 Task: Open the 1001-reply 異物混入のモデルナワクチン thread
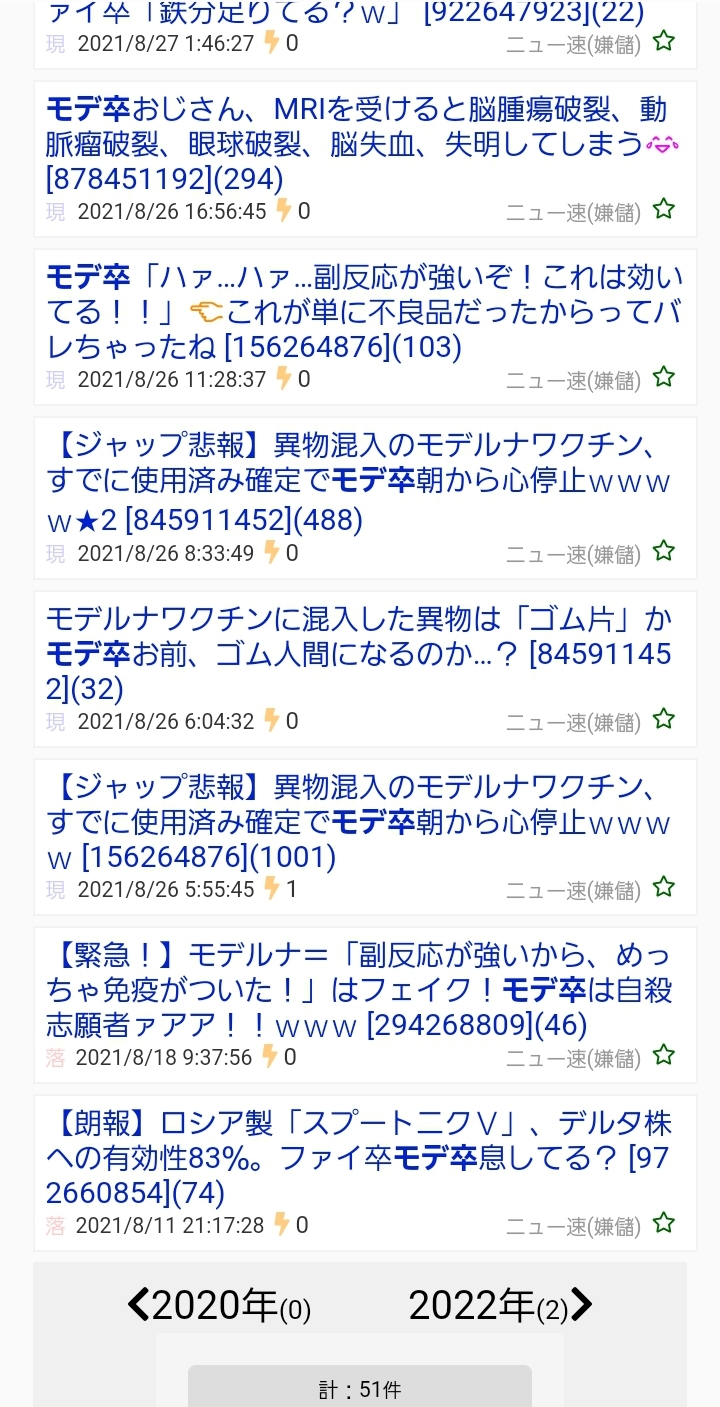(358, 820)
